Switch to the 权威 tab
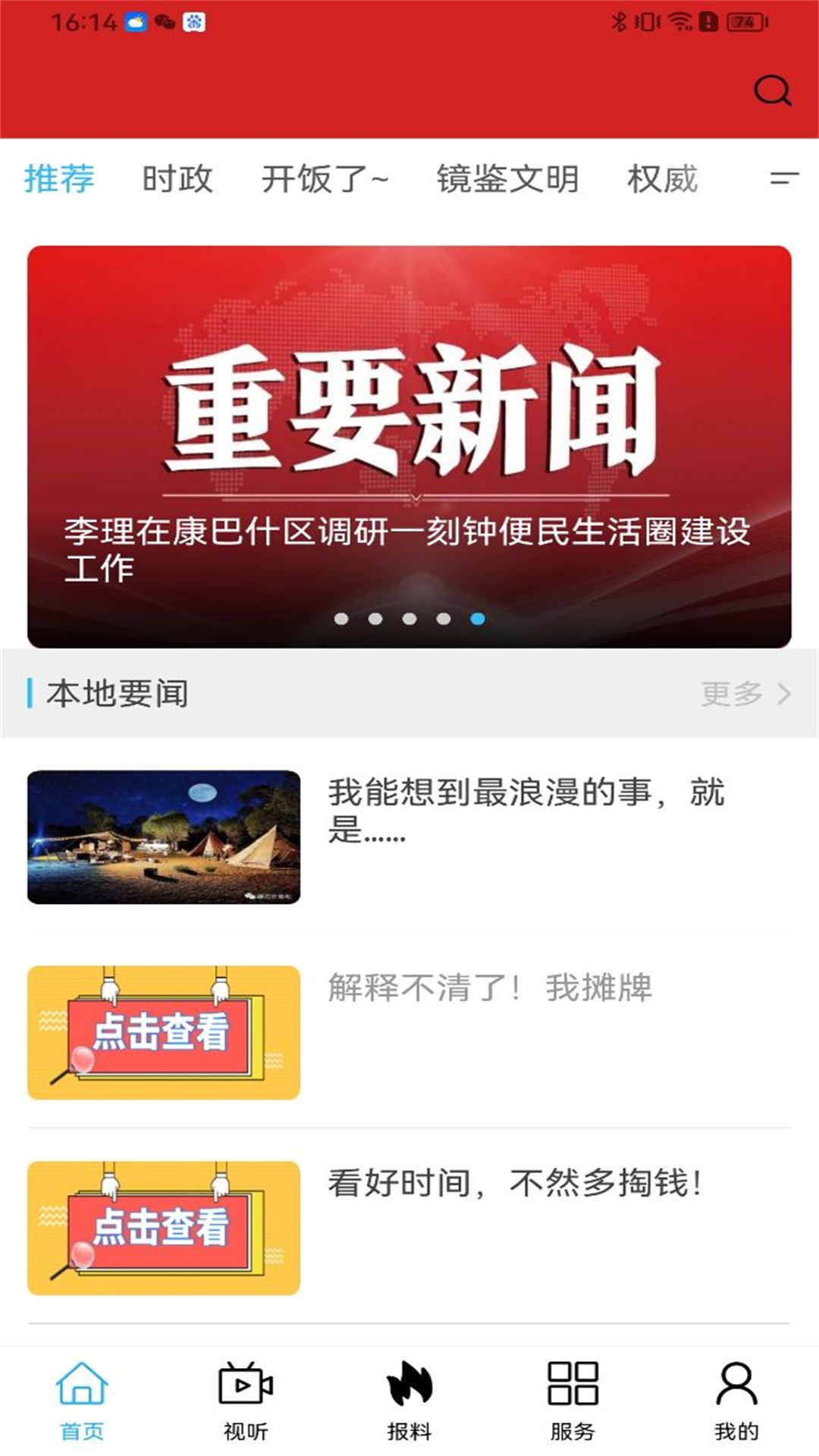Screen dimensions: 819x1456 coord(662,180)
